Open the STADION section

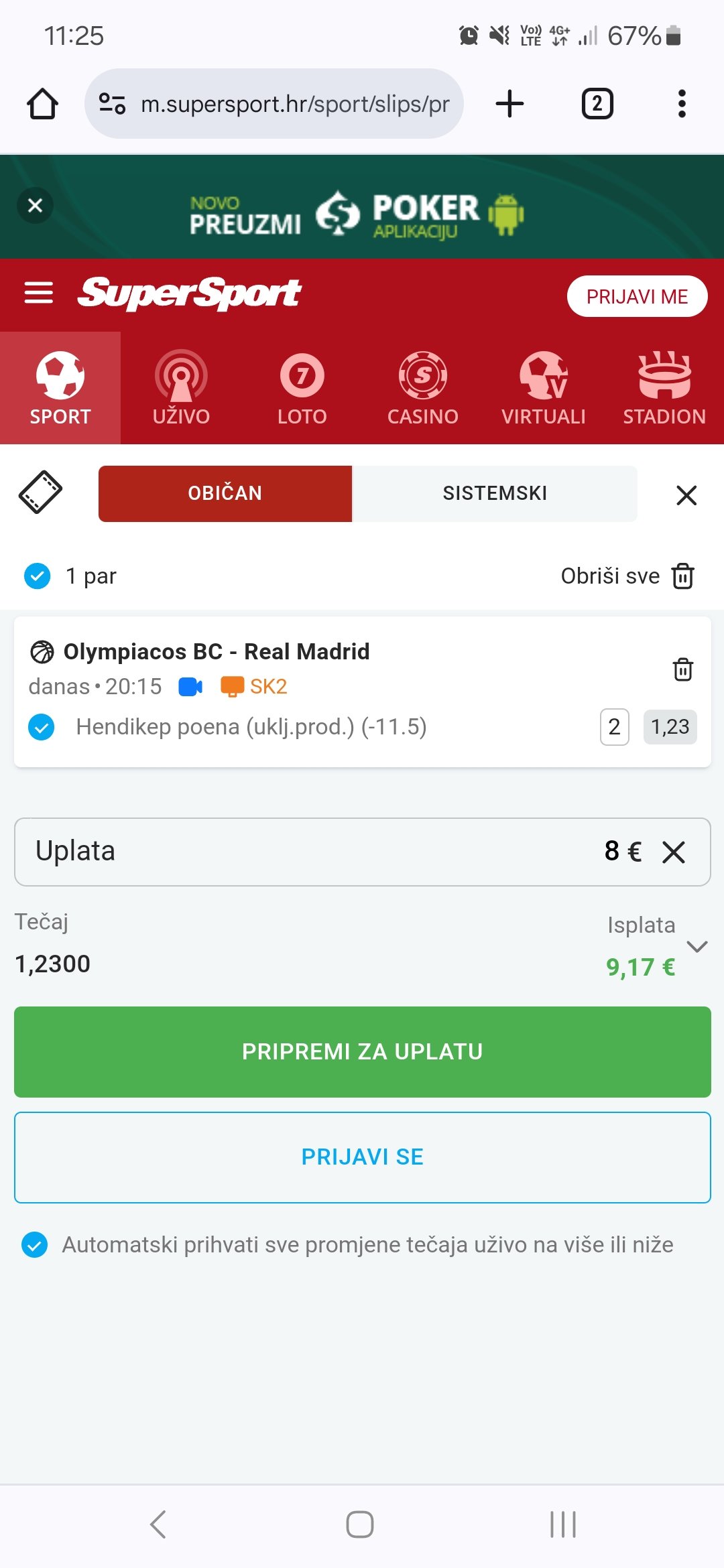pos(664,388)
